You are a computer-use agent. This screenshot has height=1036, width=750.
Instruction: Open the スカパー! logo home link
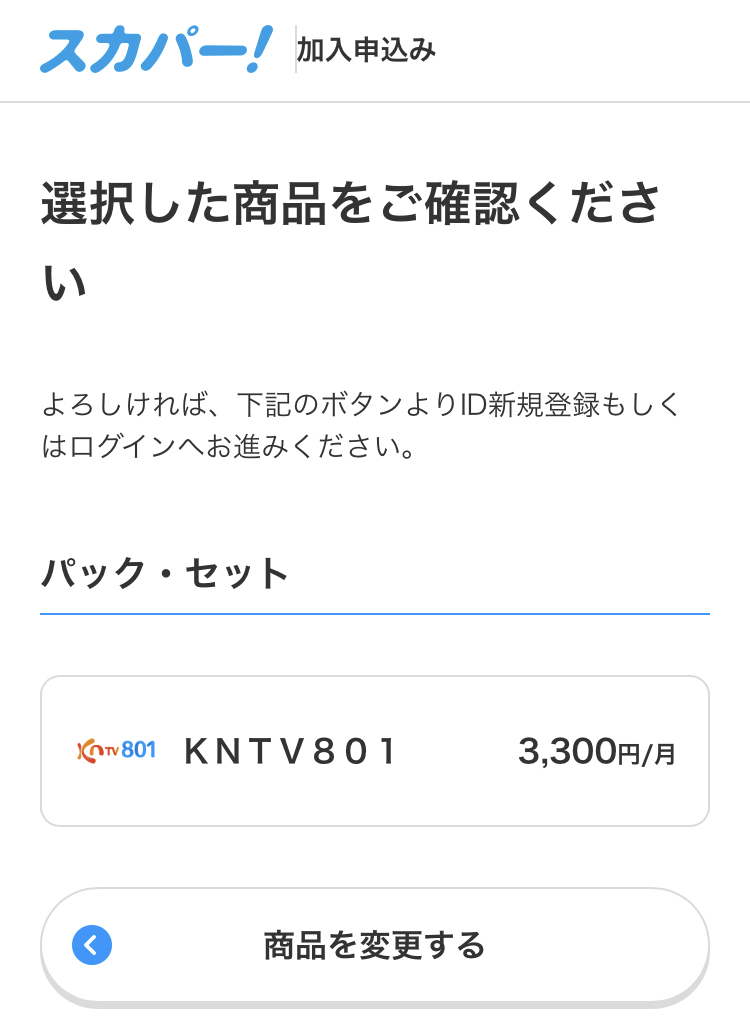point(156,49)
